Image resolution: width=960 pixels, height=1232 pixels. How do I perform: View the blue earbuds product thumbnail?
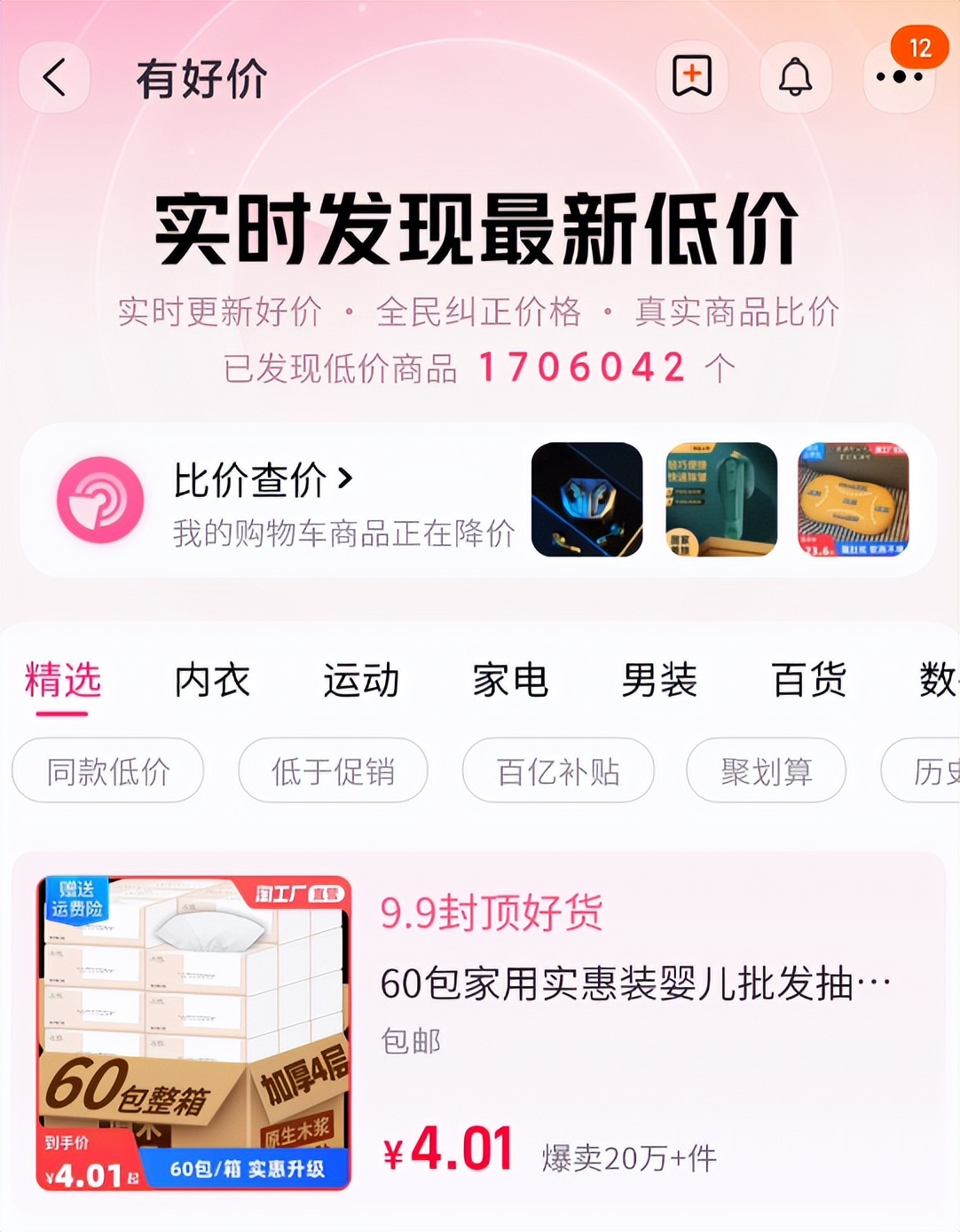(587, 500)
